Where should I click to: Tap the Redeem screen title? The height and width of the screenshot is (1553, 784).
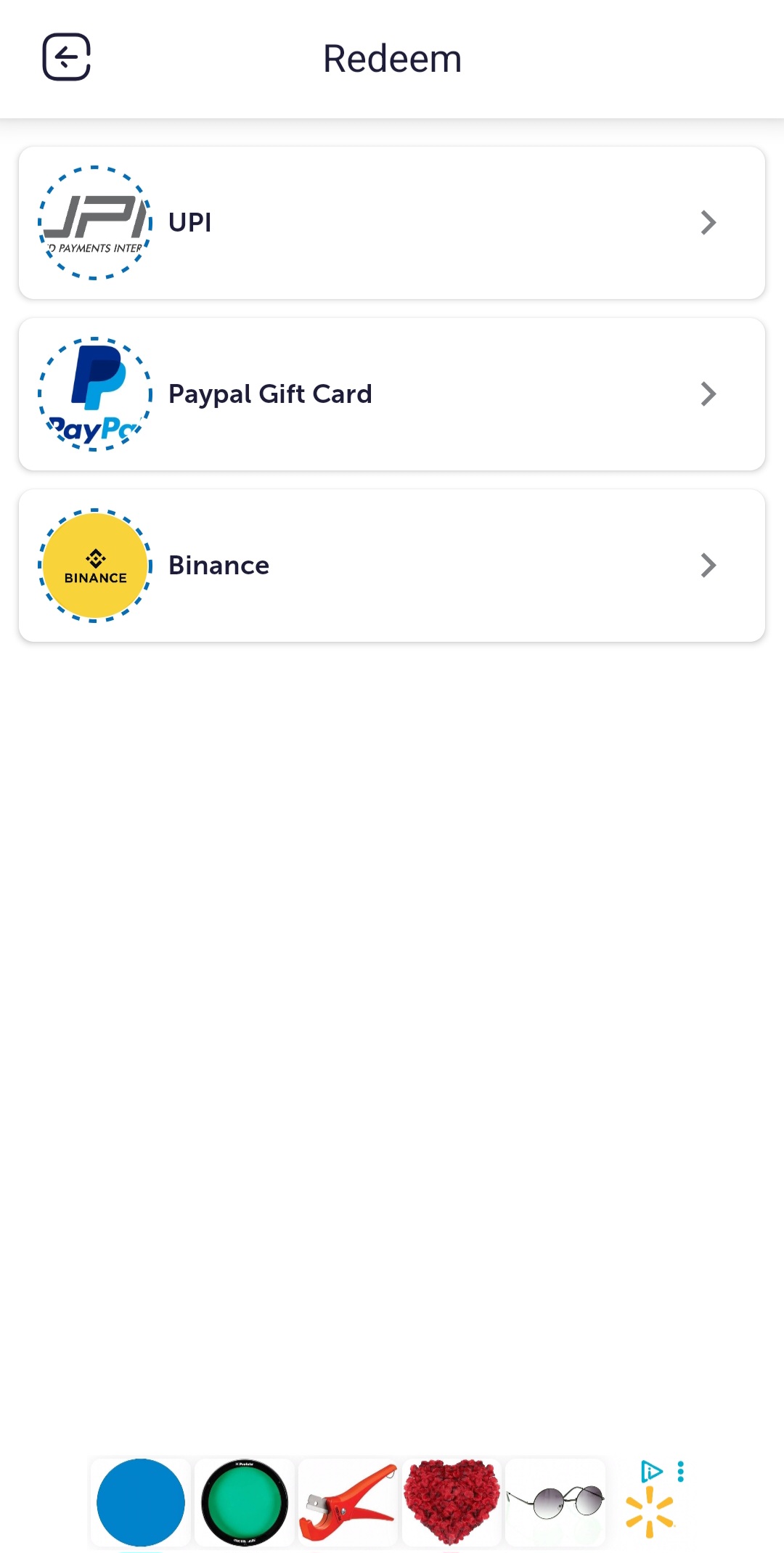(392, 57)
